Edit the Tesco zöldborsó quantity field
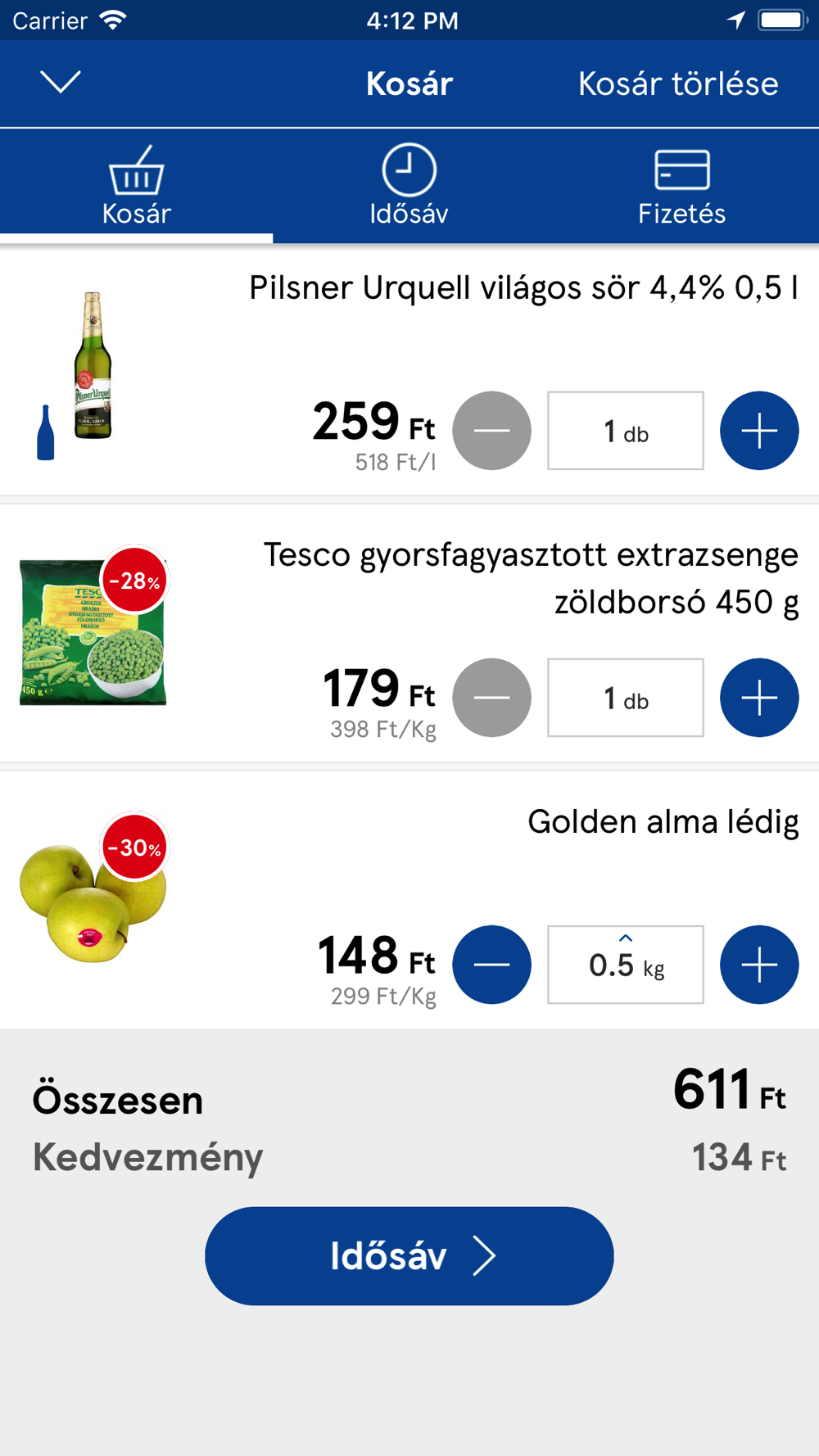 click(x=626, y=698)
